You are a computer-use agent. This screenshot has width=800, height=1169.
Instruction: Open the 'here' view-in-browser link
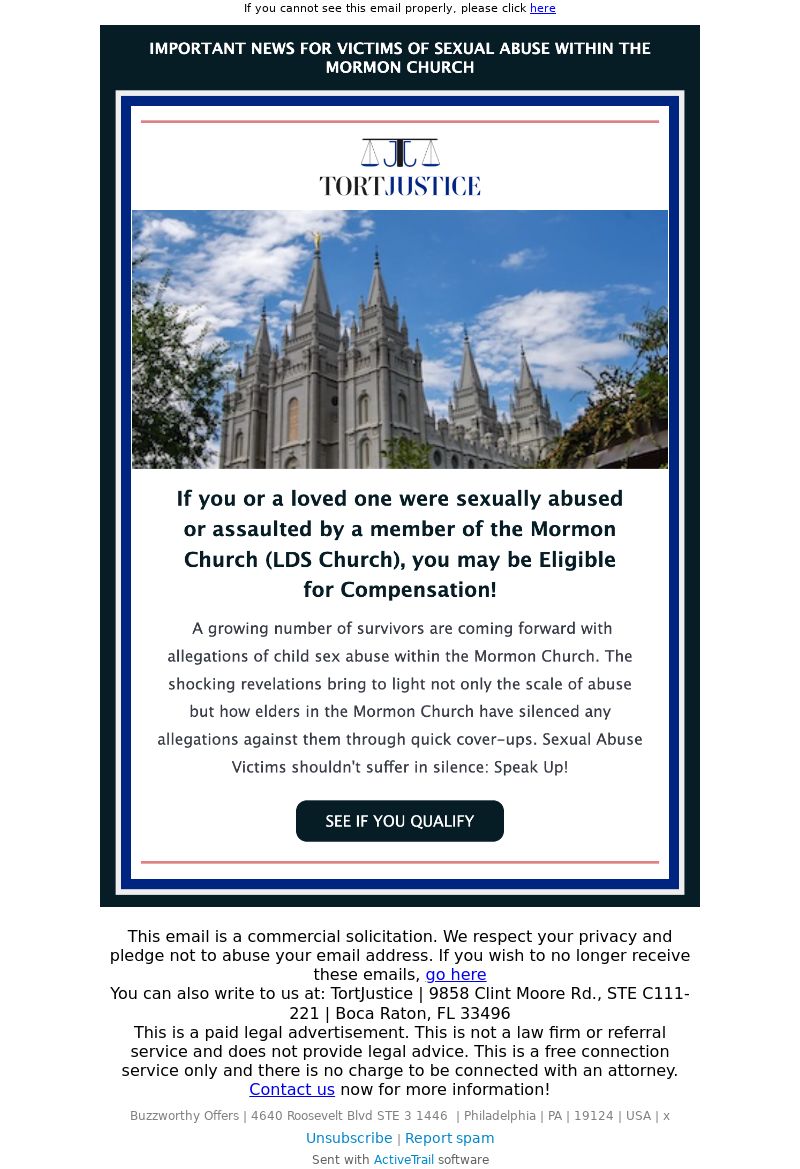tap(542, 8)
